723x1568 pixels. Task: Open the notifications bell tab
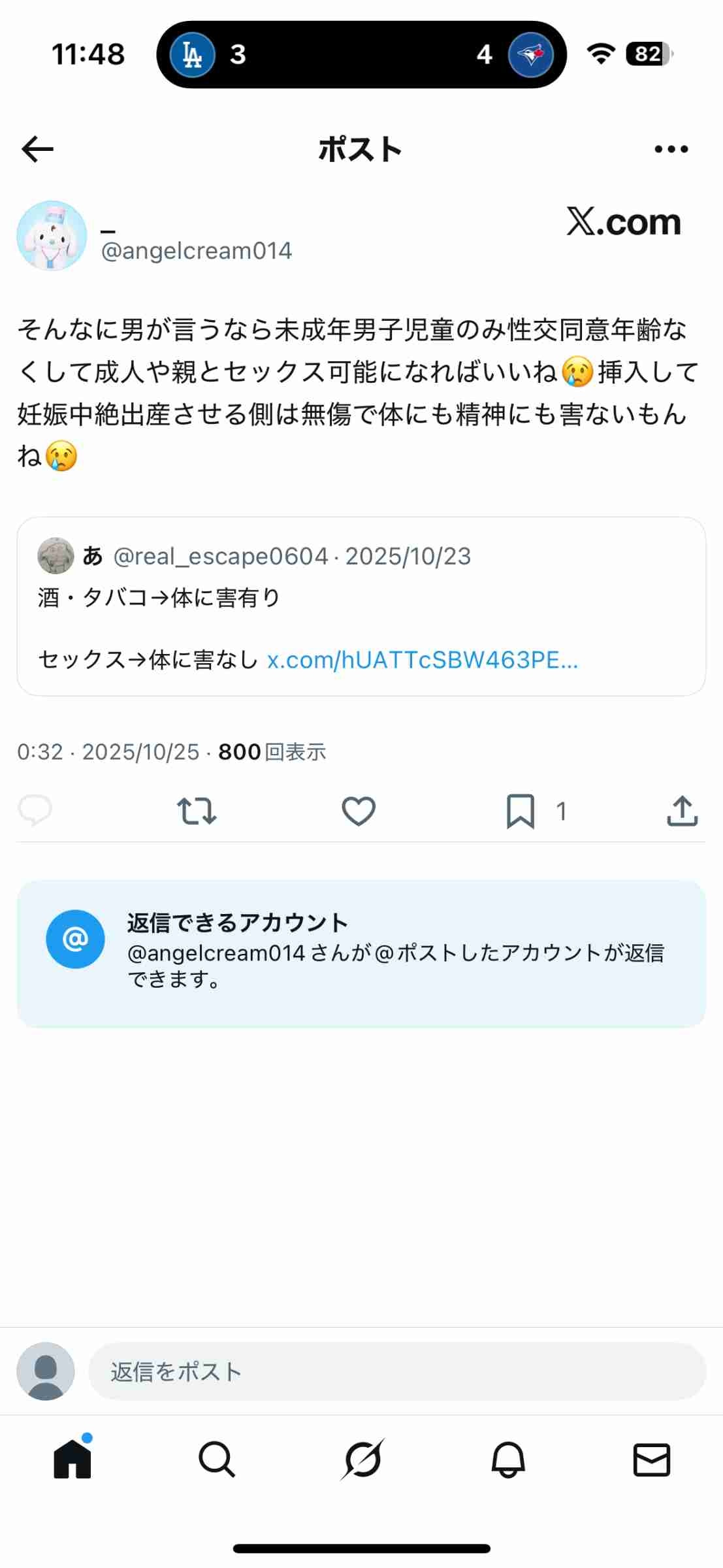pyautogui.click(x=507, y=1459)
